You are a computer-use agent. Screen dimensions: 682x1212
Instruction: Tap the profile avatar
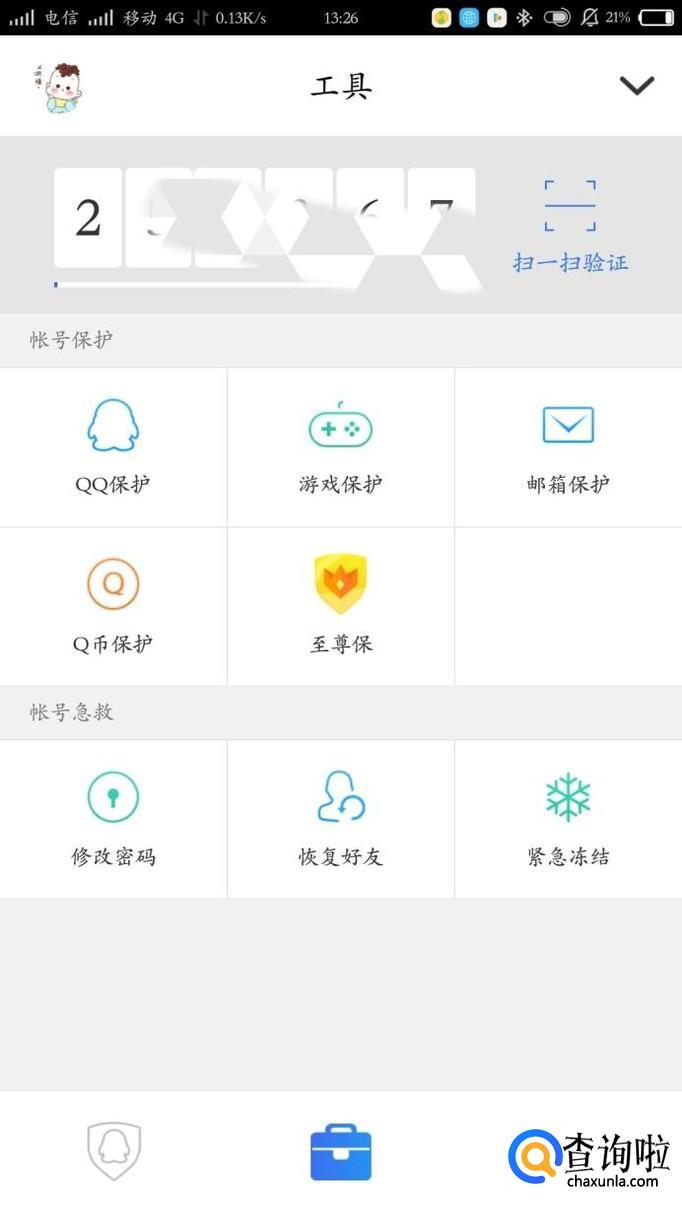[x=60, y=87]
